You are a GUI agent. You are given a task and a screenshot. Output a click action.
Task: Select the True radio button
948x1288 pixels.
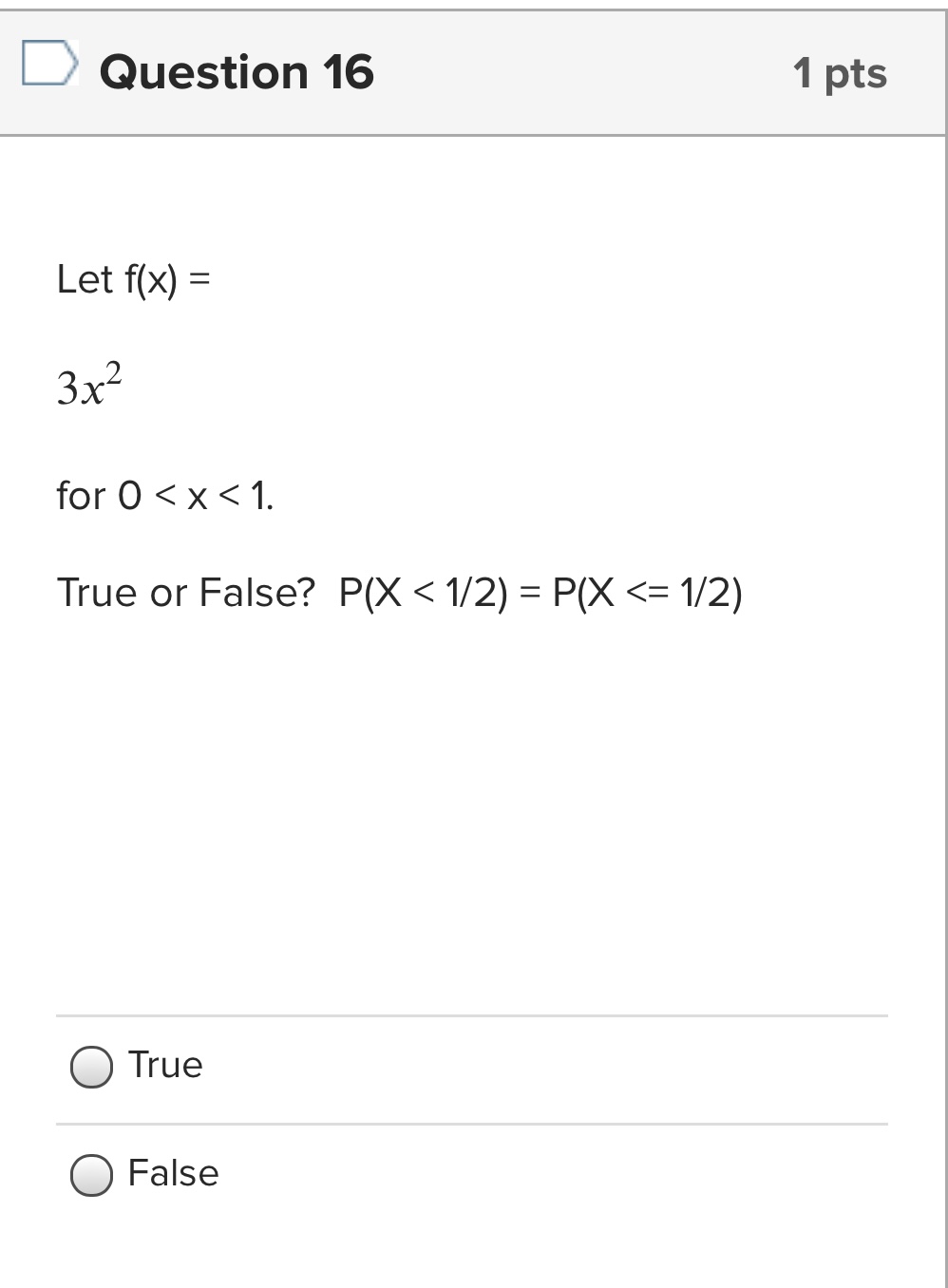pos(92,1066)
